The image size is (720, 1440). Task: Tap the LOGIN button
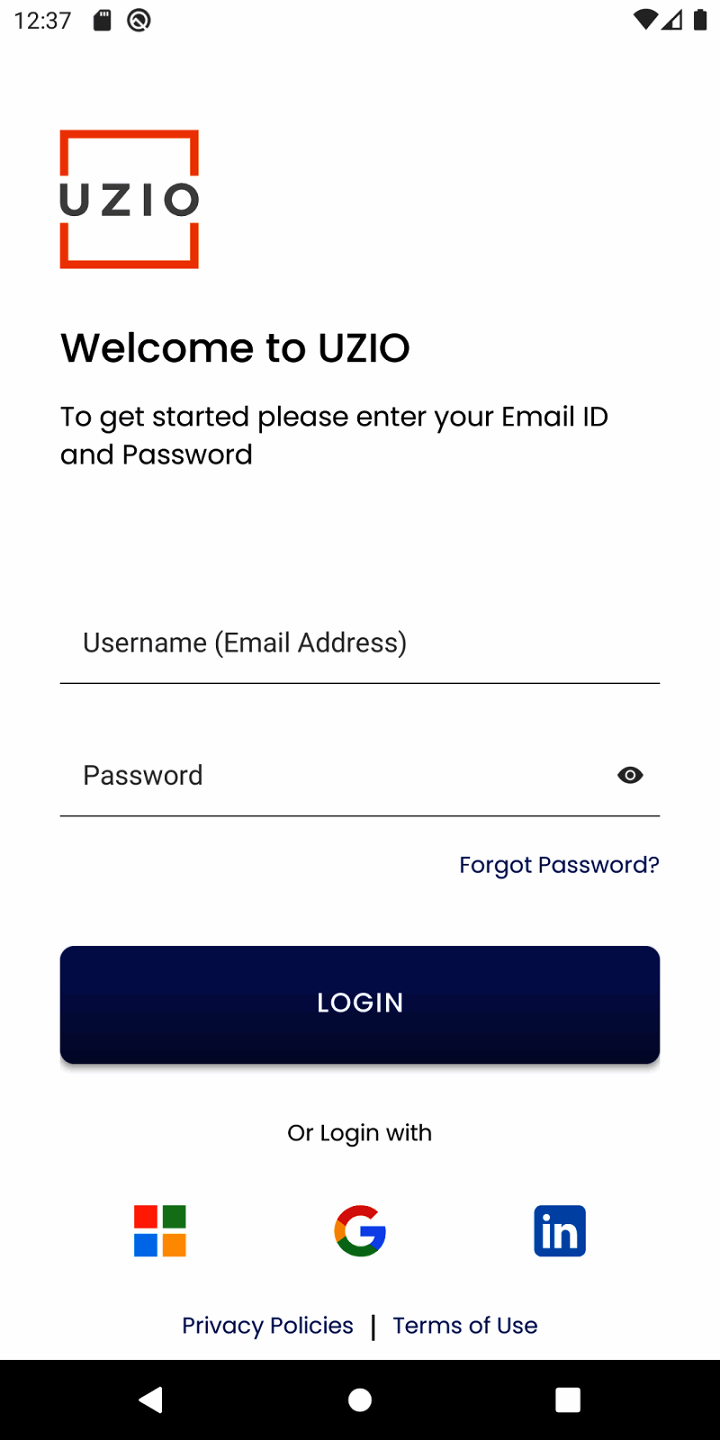[x=359, y=1004]
